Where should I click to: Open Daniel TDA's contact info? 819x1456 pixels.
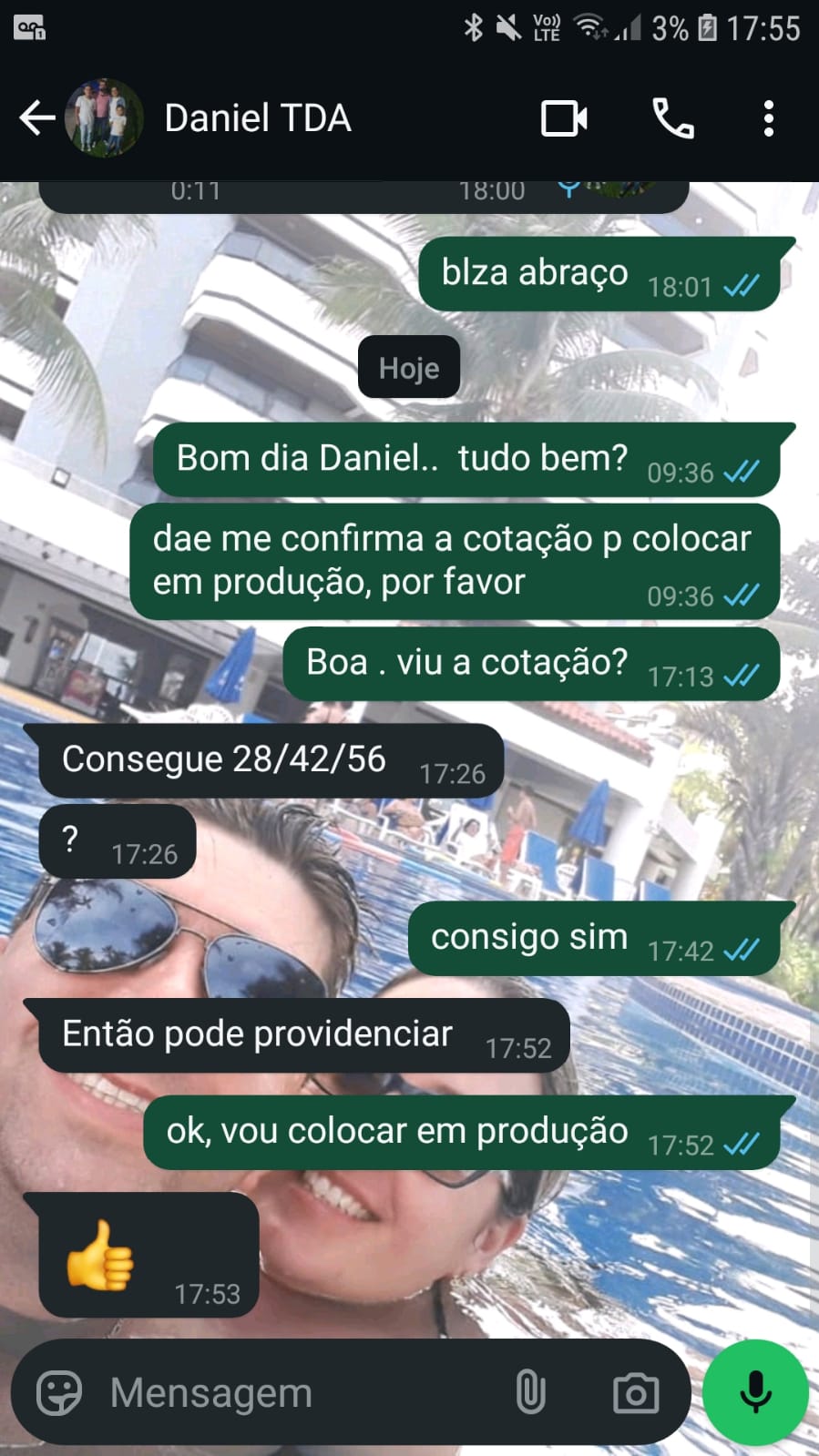pos(258,118)
